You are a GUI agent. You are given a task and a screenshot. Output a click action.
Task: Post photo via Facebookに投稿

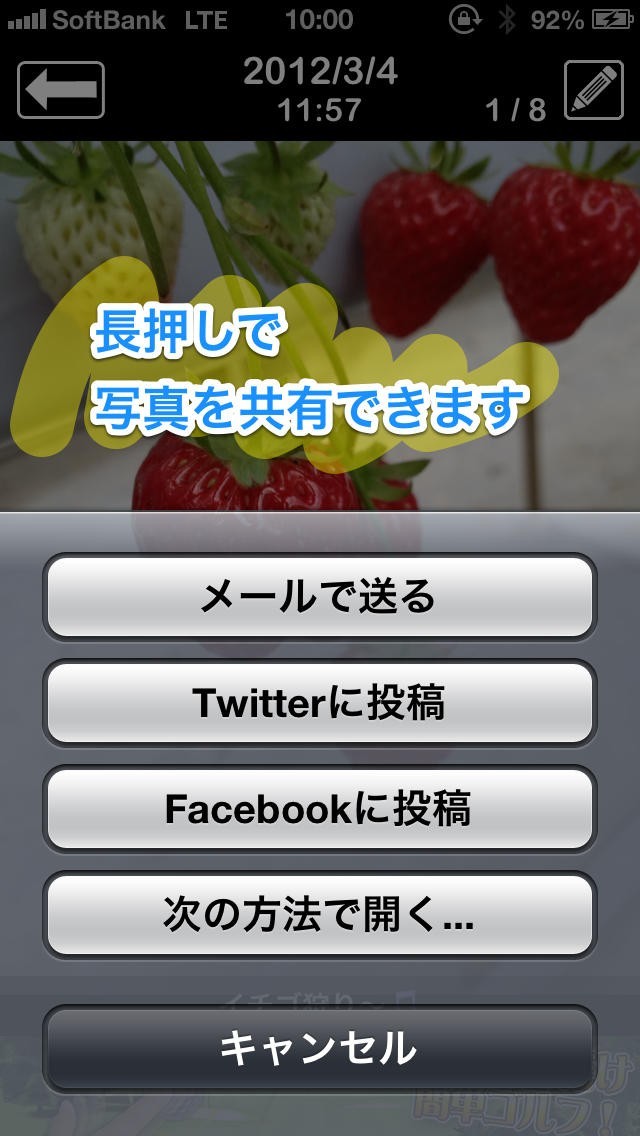[x=319, y=809]
